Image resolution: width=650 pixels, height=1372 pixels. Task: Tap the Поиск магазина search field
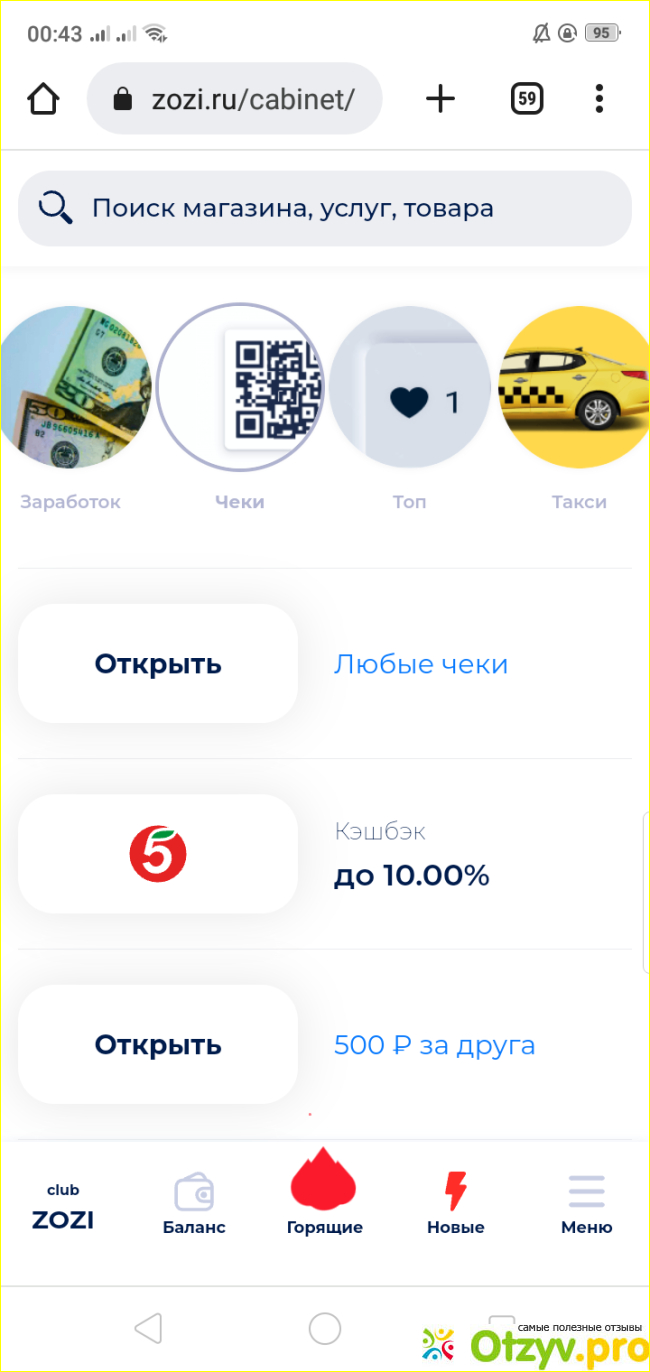pyautogui.click(x=325, y=208)
